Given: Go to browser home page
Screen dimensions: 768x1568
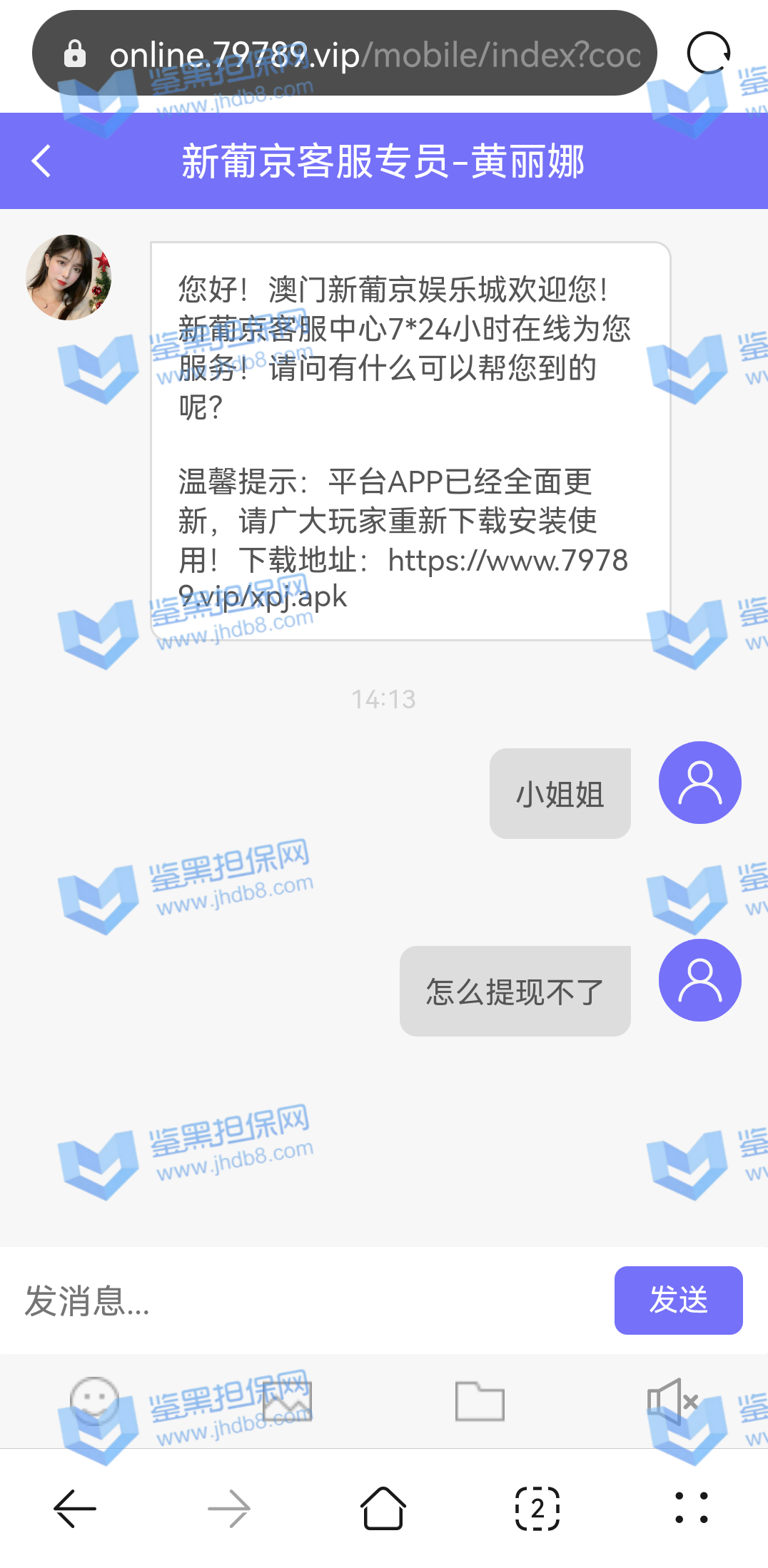Looking at the screenshot, I should 383,1508.
